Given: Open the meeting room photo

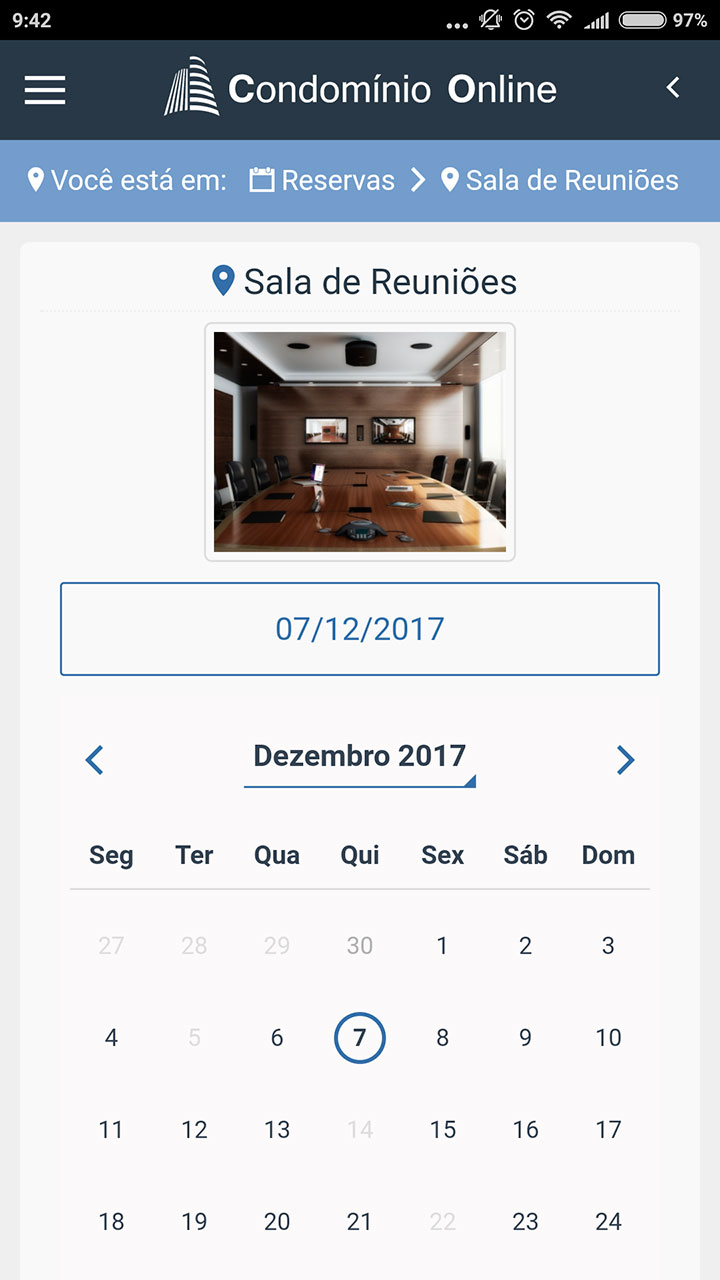Looking at the screenshot, I should 360,442.
